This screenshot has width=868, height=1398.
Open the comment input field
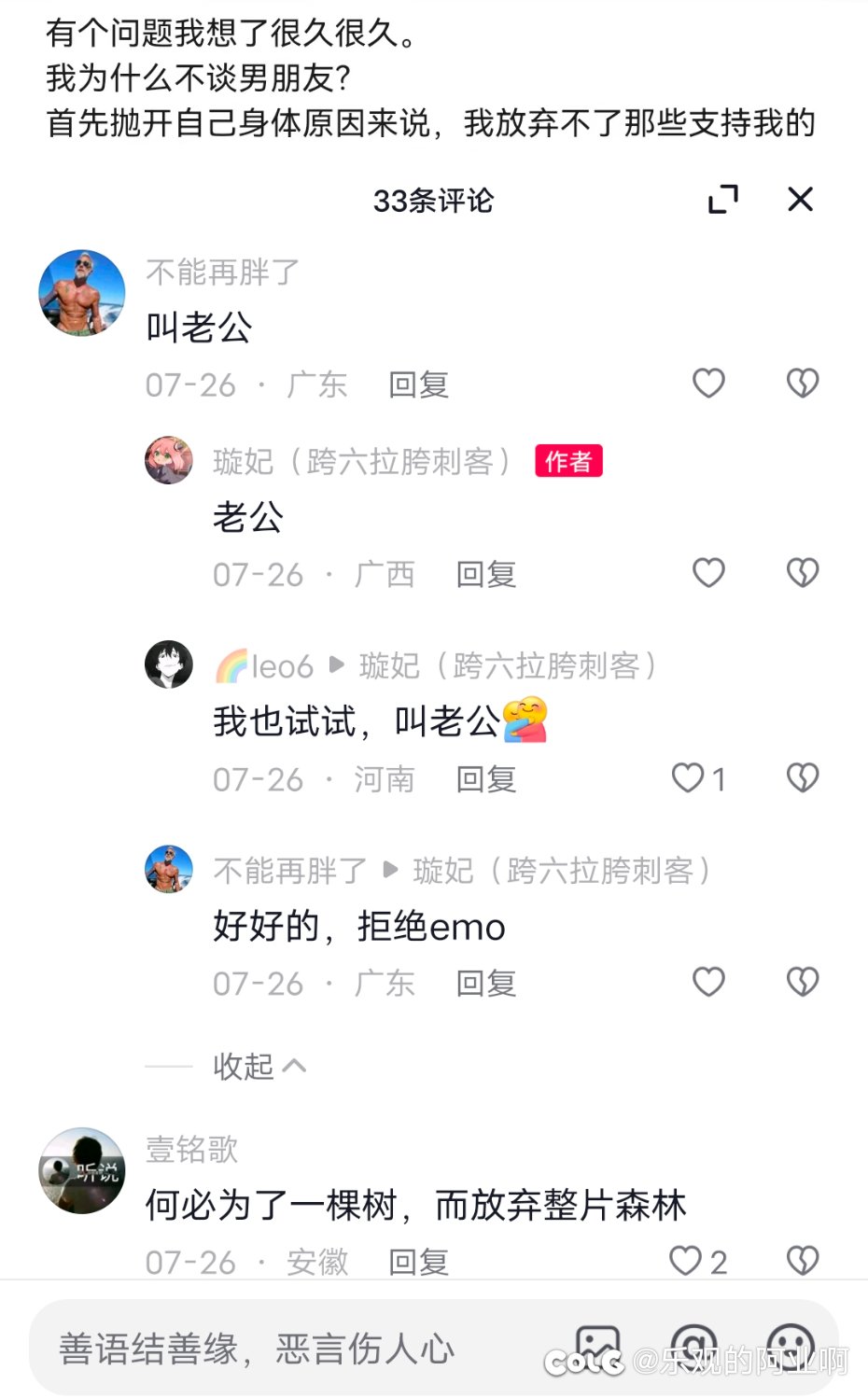pos(280,1349)
